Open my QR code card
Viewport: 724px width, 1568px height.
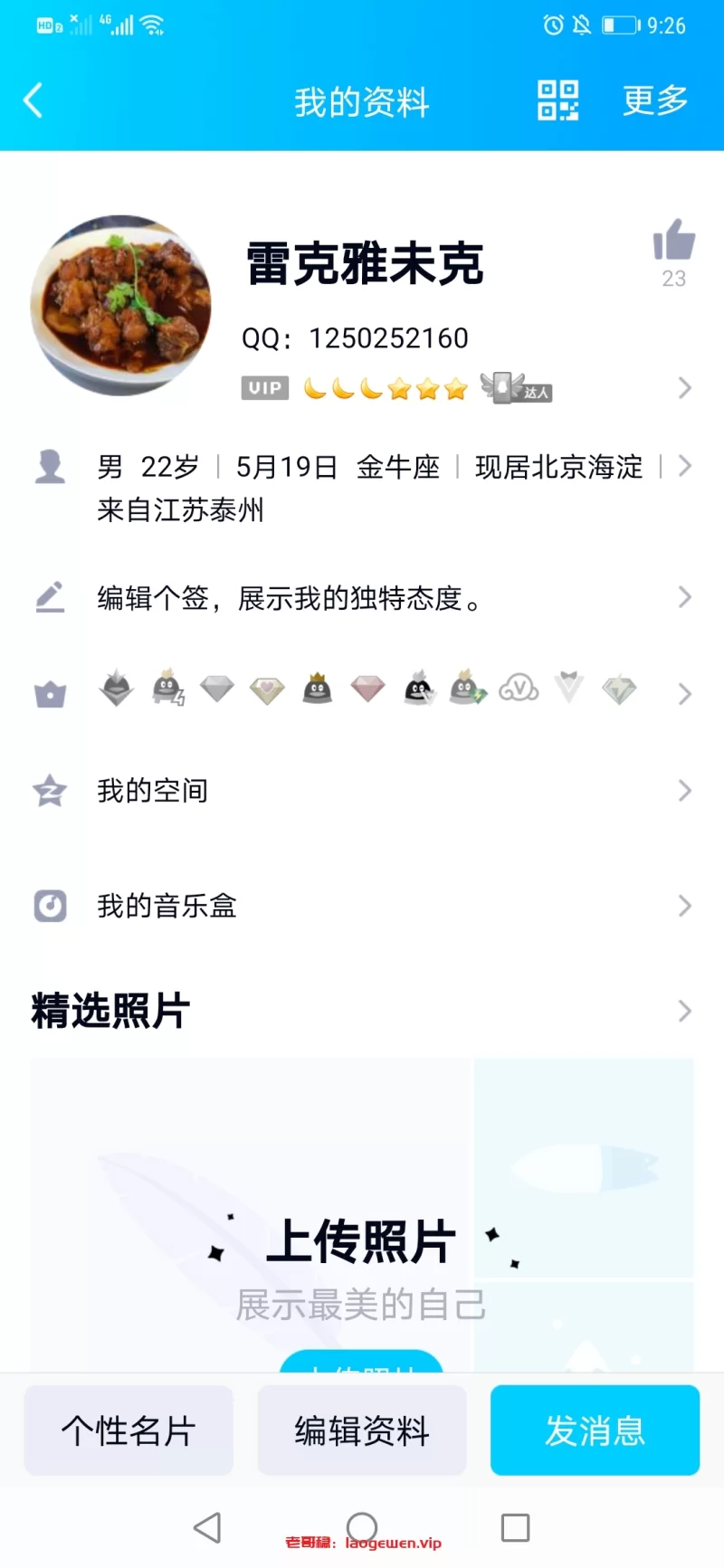pos(557,100)
